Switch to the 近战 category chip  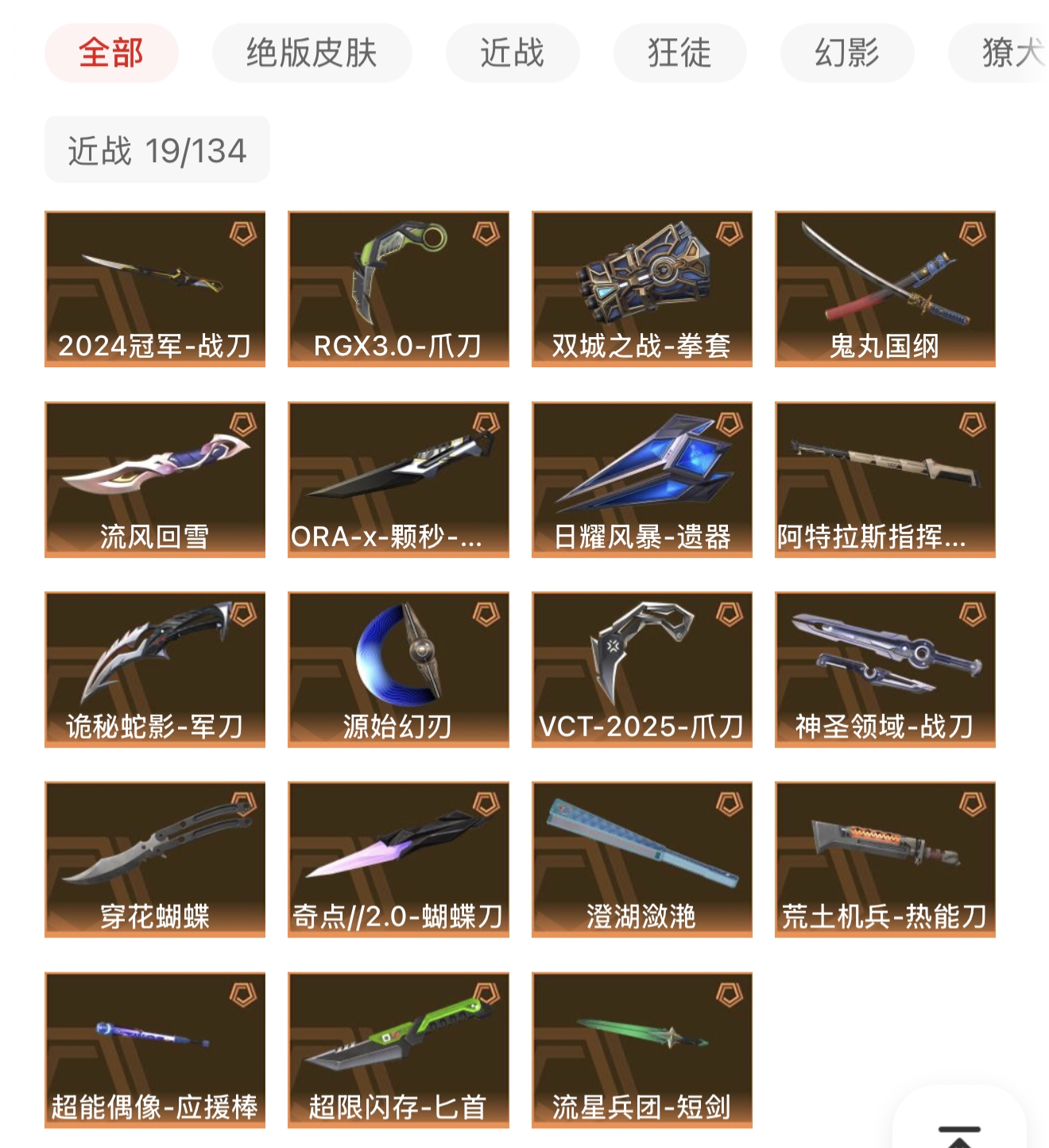[513, 53]
